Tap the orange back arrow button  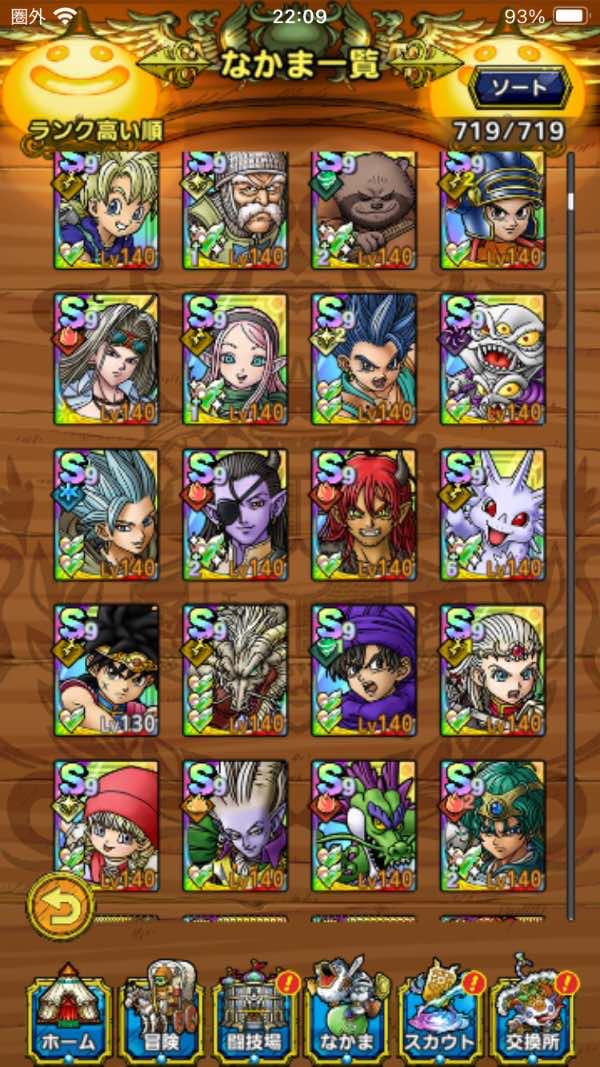pos(60,907)
